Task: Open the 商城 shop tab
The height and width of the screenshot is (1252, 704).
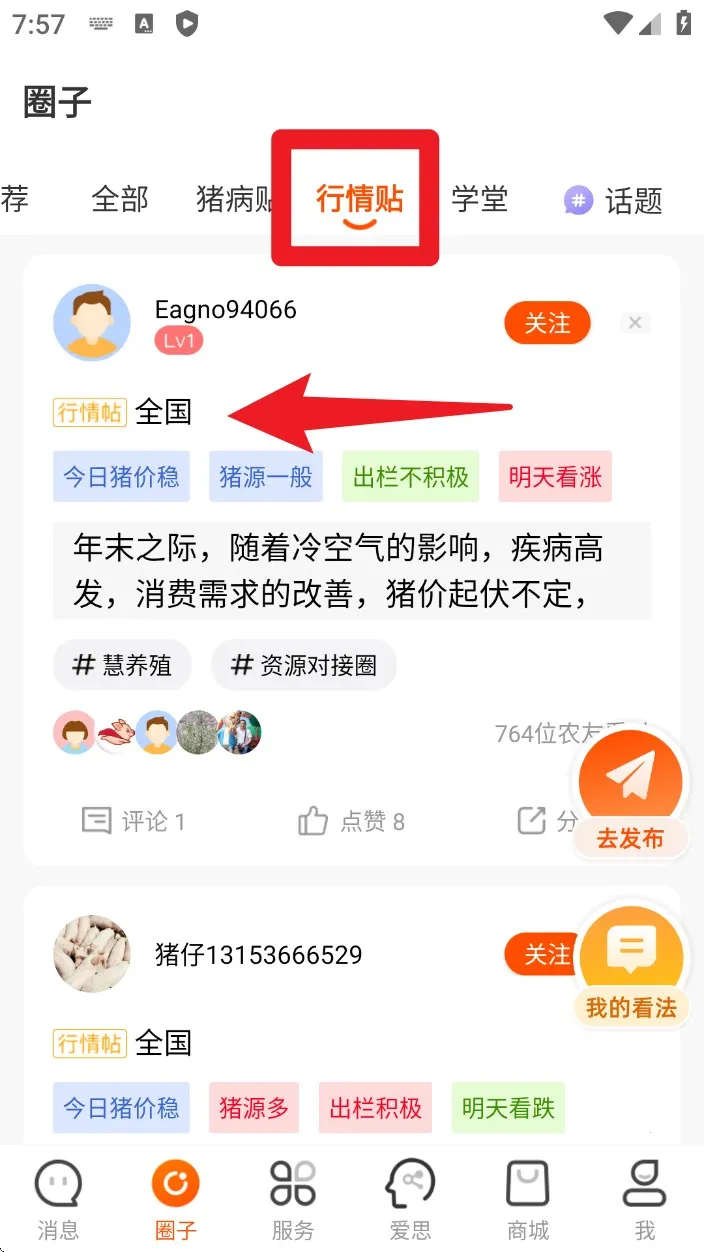Action: [x=527, y=1200]
